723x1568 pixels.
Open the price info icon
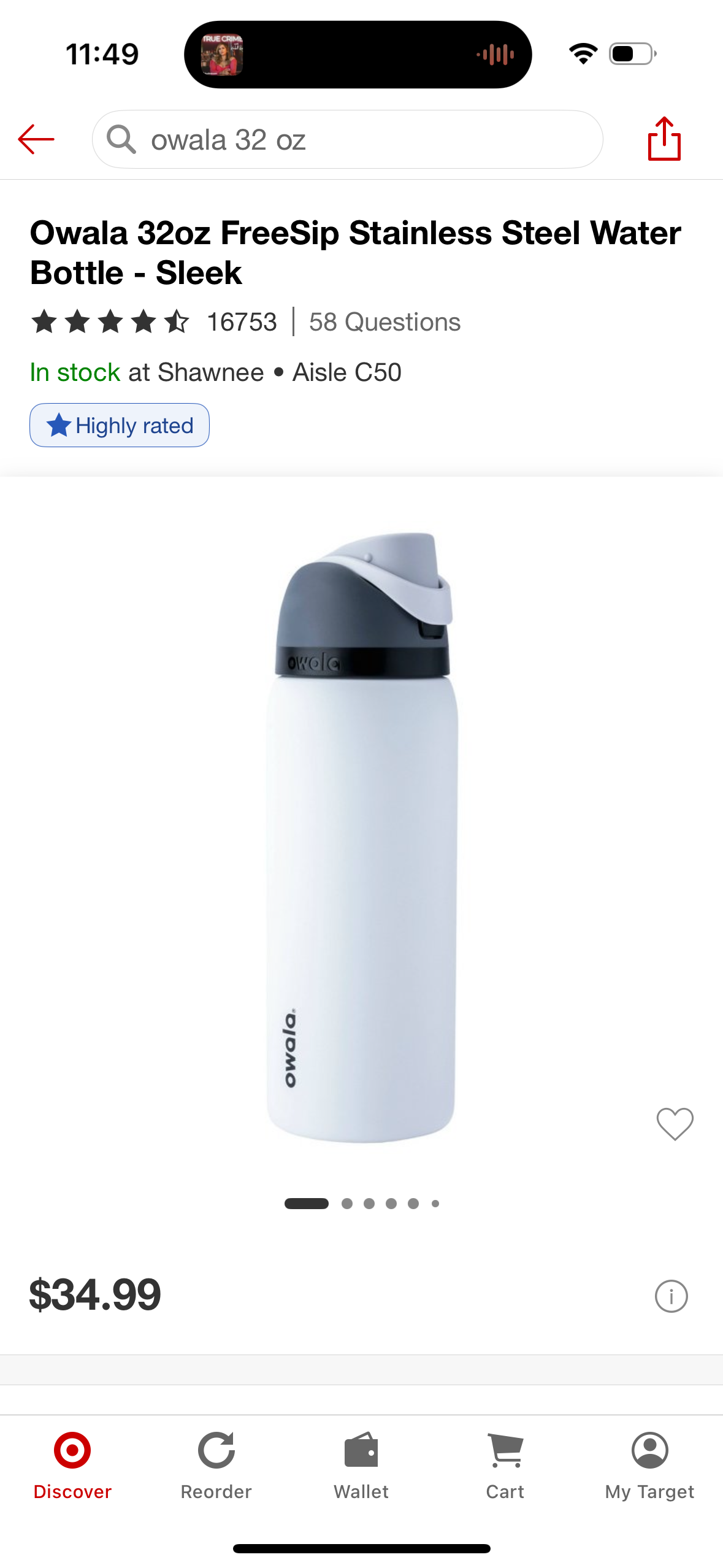[671, 1296]
